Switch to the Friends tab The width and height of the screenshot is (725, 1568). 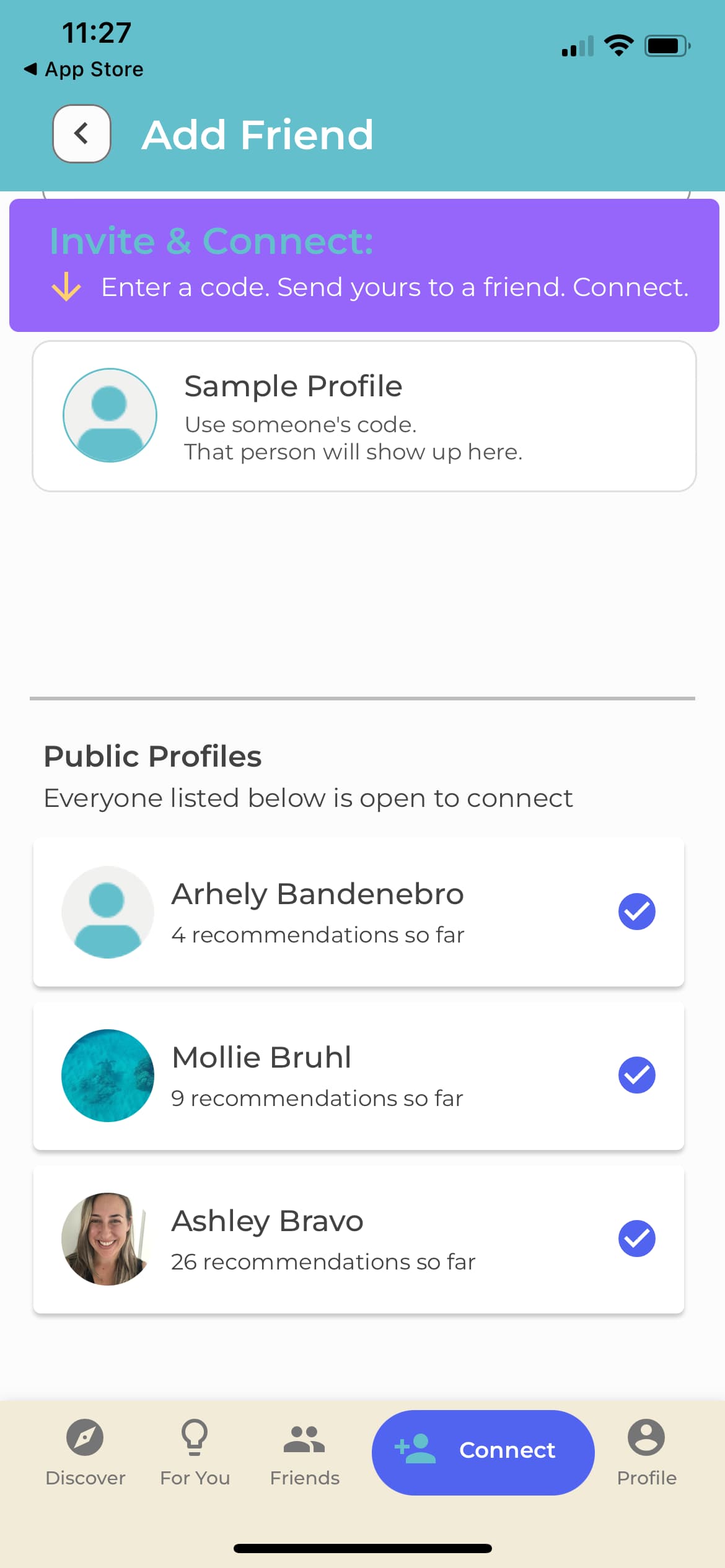click(304, 1452)
